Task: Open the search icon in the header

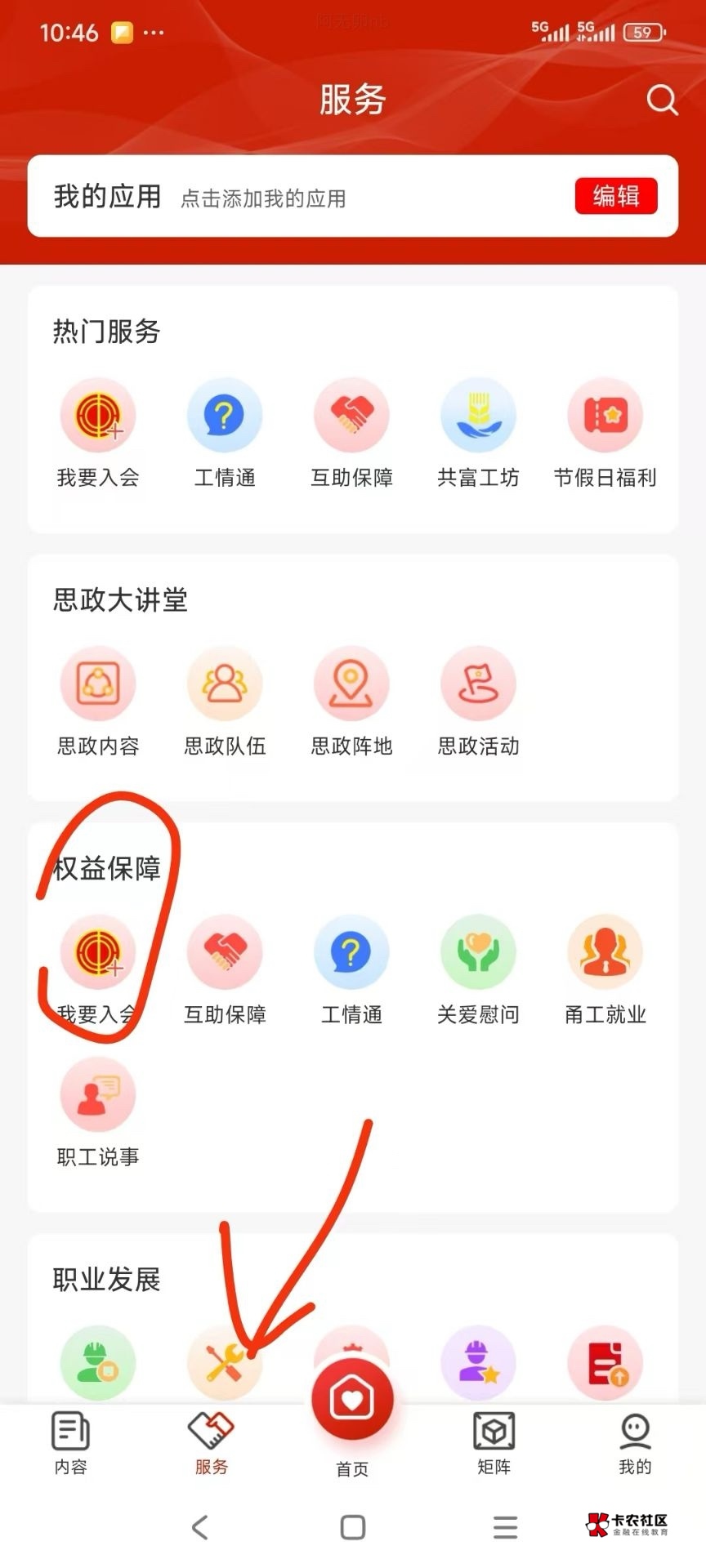Action: [662, 100]
